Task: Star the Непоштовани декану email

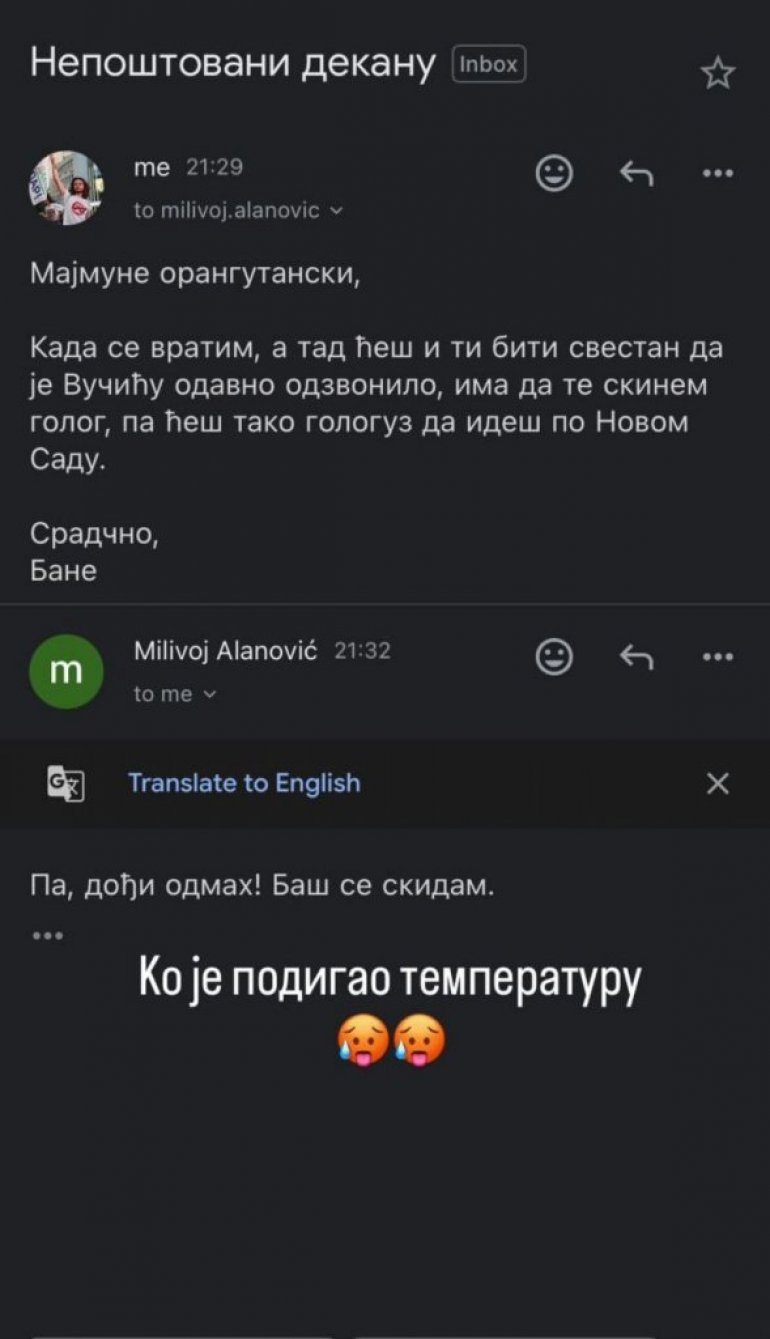Action: [718, 74]
